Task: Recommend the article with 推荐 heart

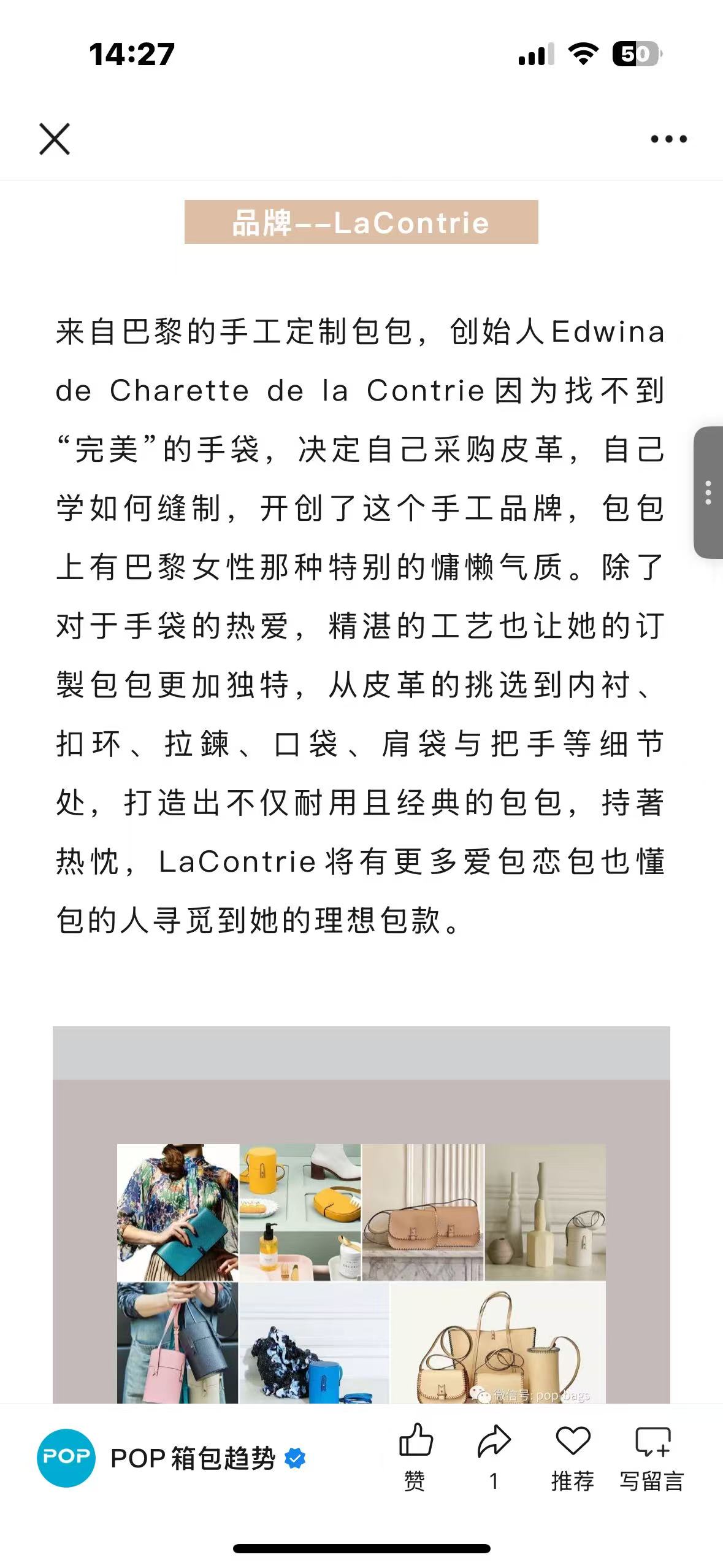Action: click(x=573, y=1456)
